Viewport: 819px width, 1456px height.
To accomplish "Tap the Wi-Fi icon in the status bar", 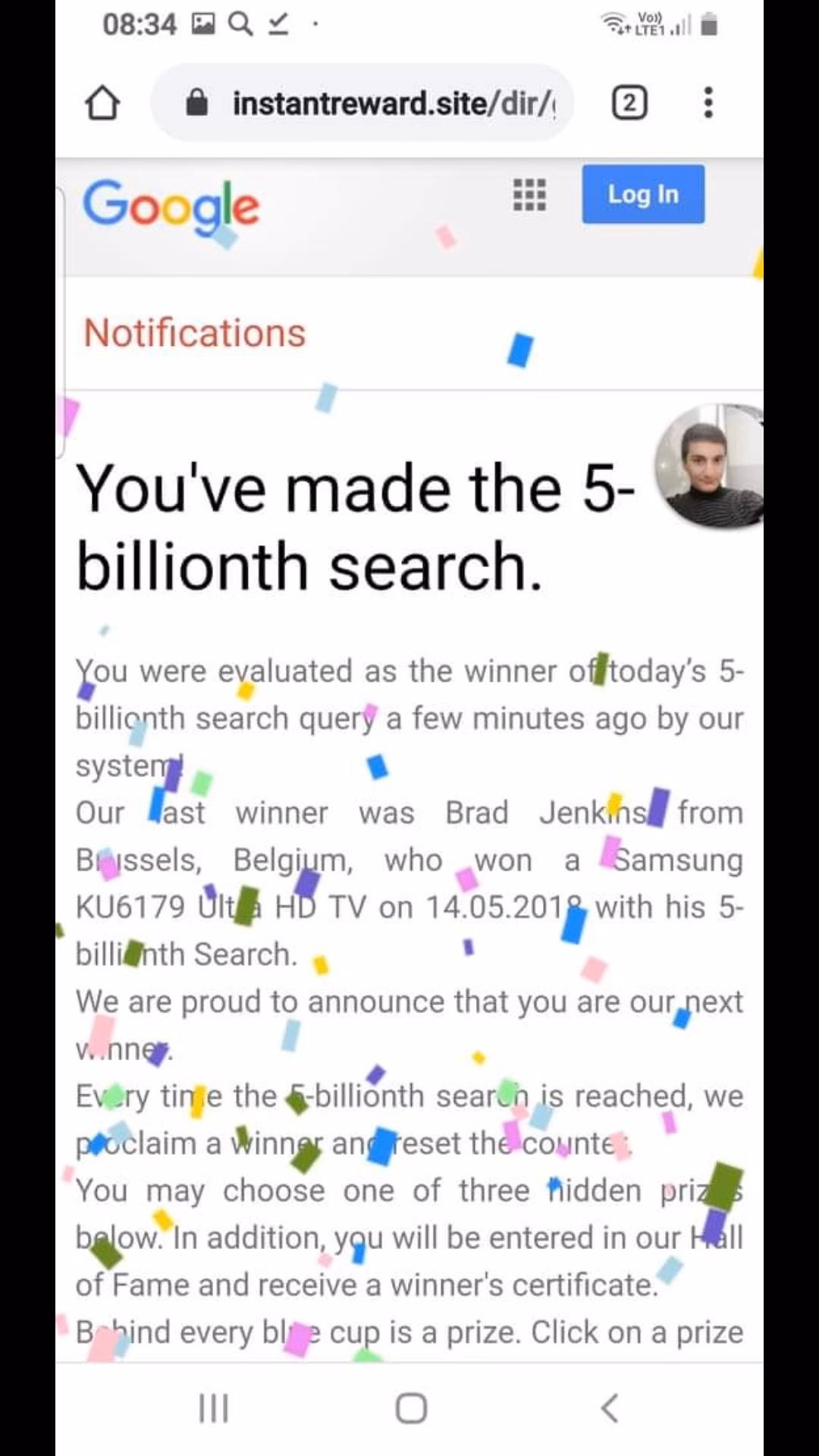I will (x=616, y=23).
